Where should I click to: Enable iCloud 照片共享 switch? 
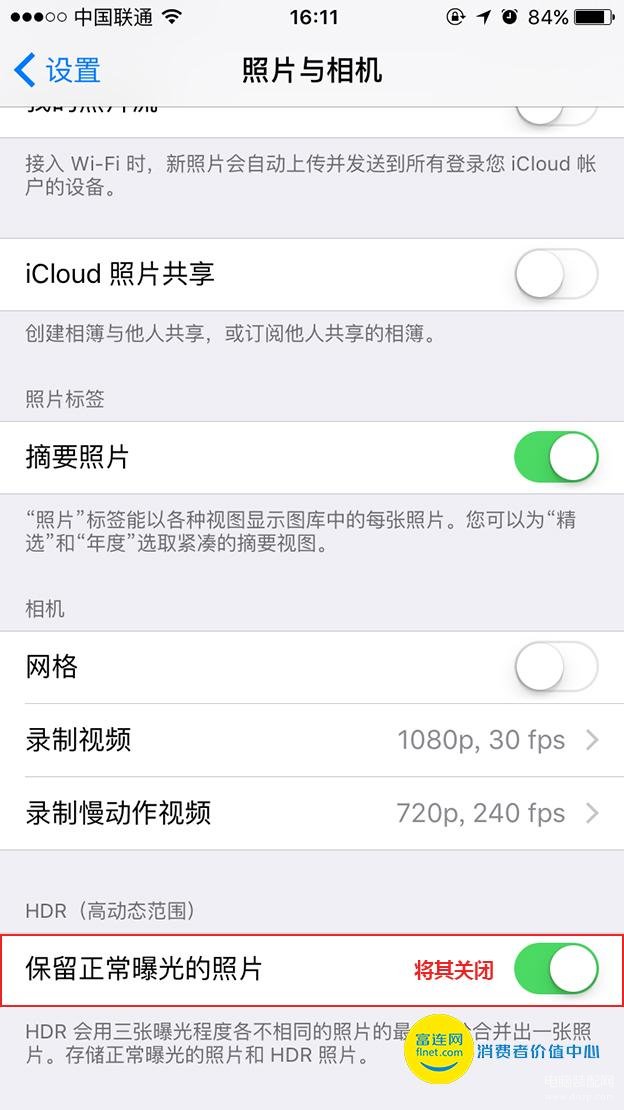pyautogui.click(x=556, y=274)
